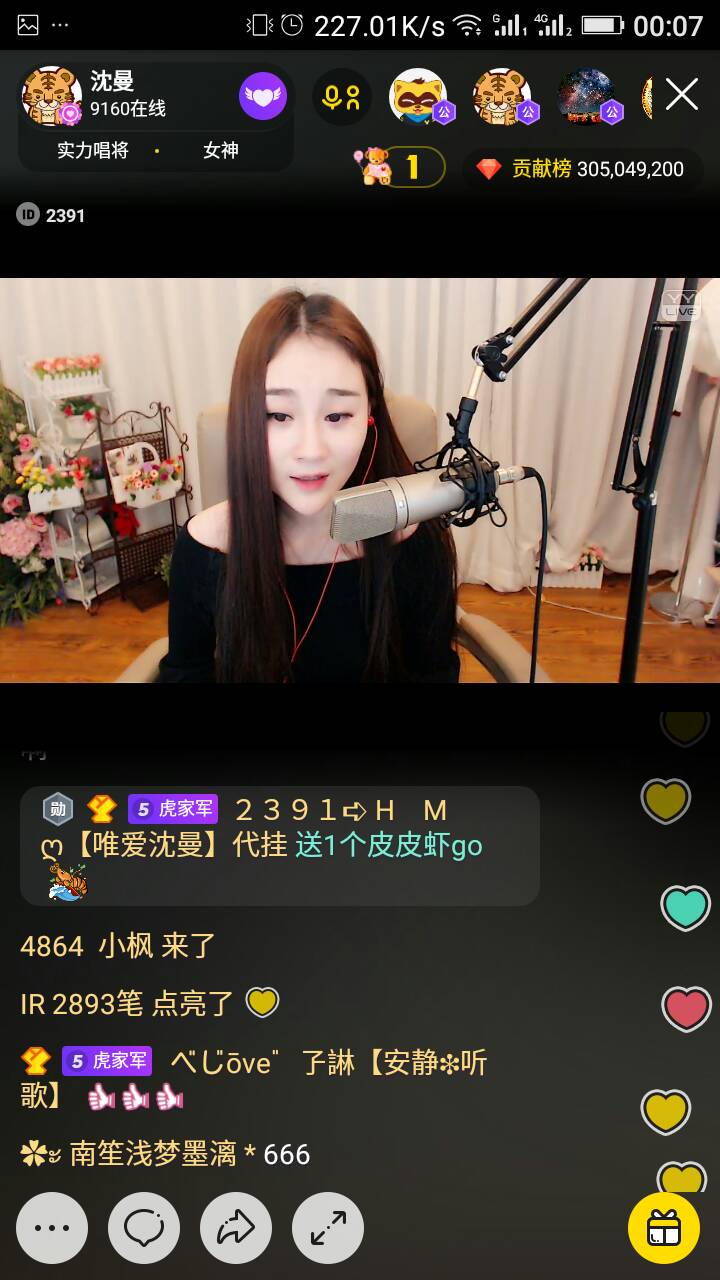The height and width of the screenshot is (1280, 720).
Task: Close the live room
Action: [x=681, y=93]
